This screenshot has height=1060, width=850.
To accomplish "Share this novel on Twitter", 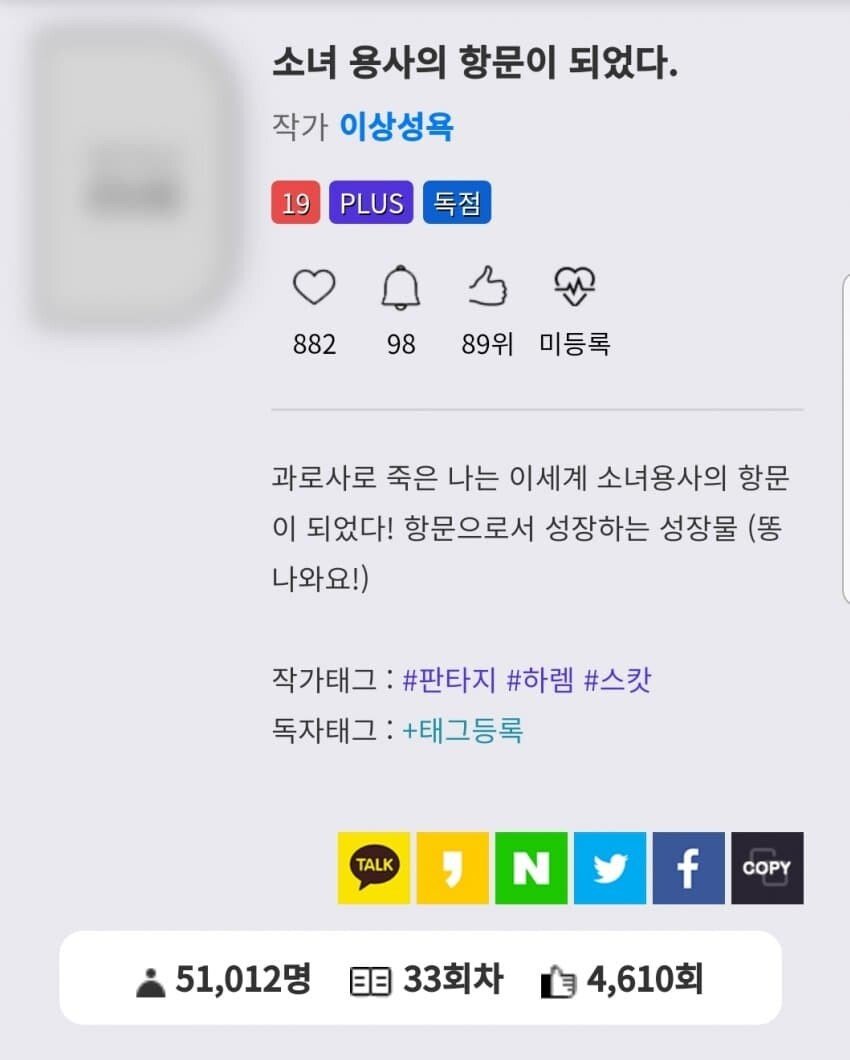I will click(610, 868).
